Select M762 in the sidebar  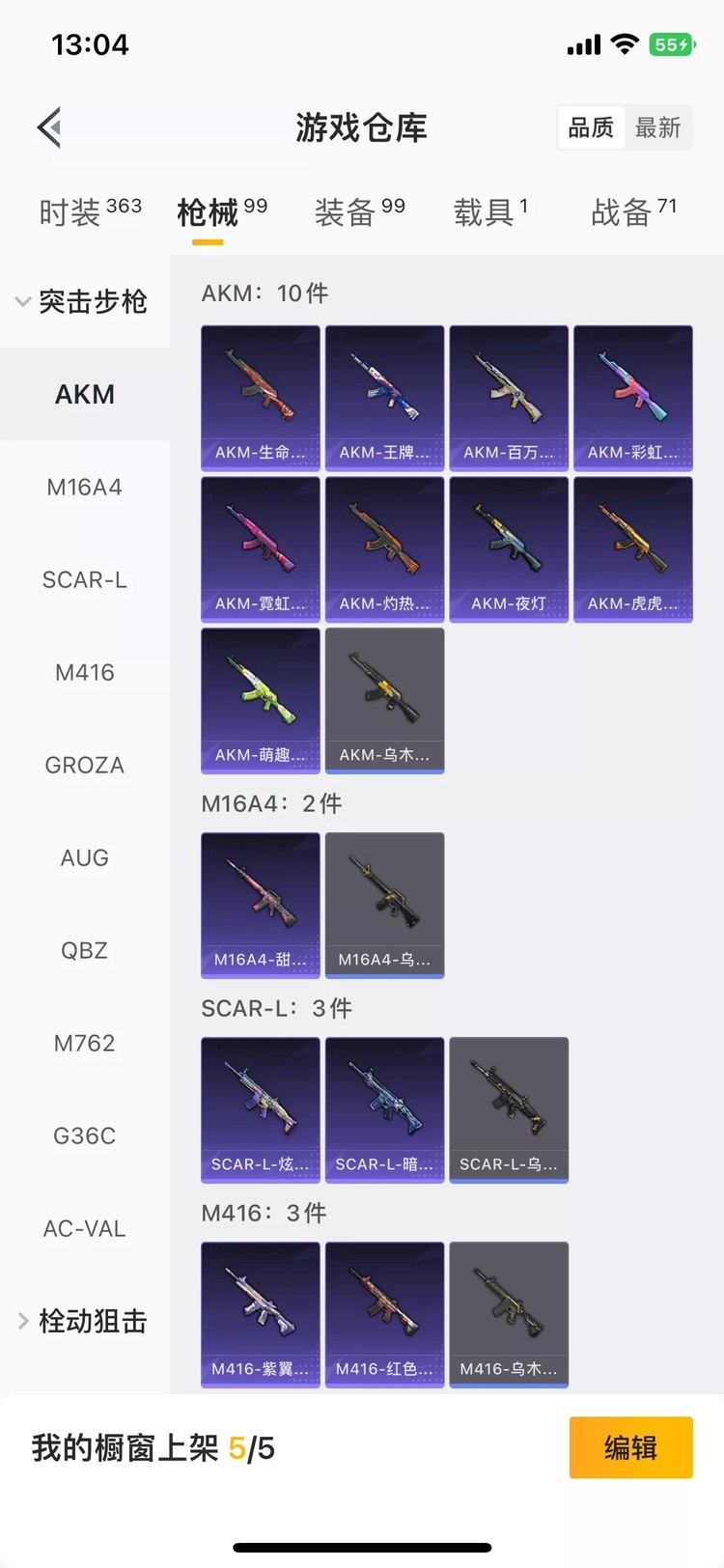(x=85, y=1044)
